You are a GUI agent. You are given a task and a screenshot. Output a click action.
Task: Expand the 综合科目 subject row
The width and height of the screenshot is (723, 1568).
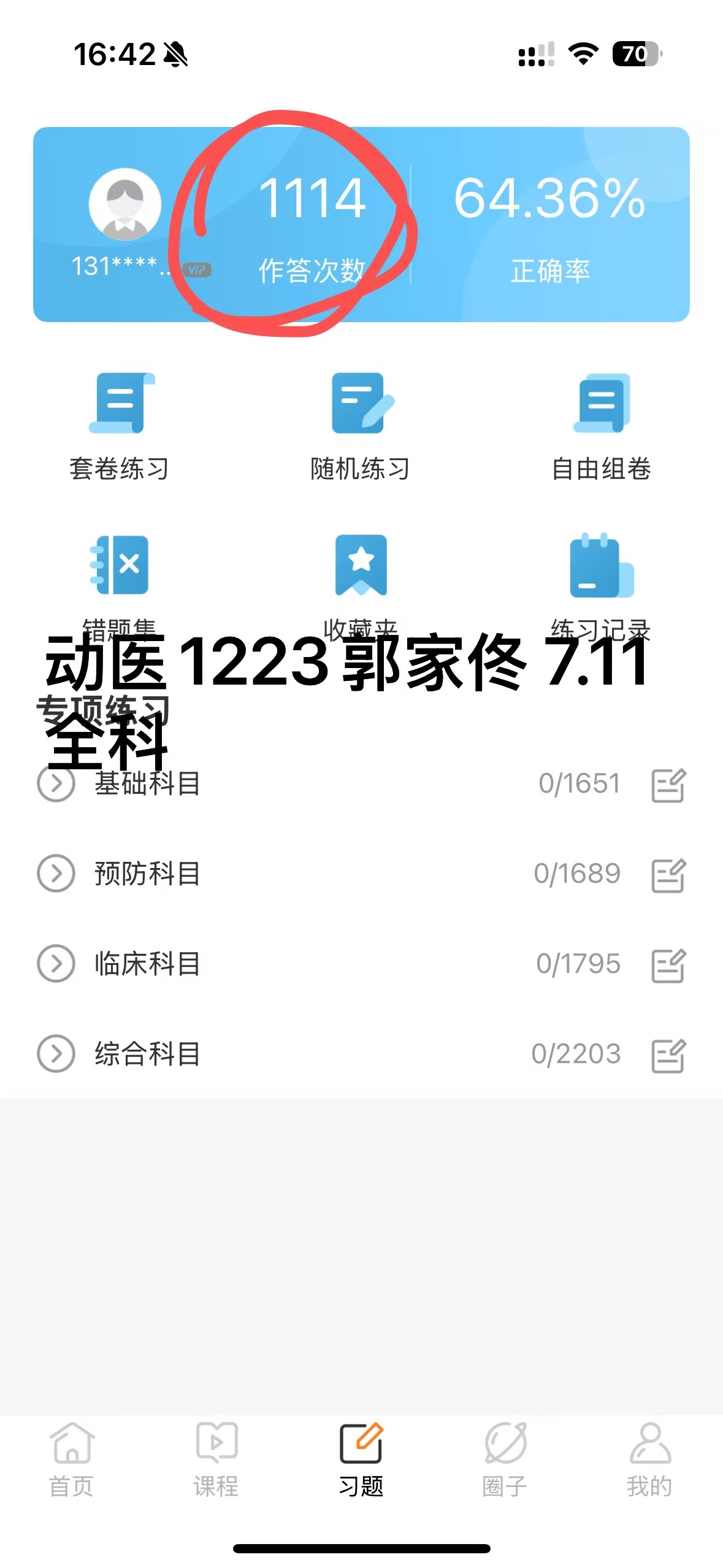[56, 1054]
